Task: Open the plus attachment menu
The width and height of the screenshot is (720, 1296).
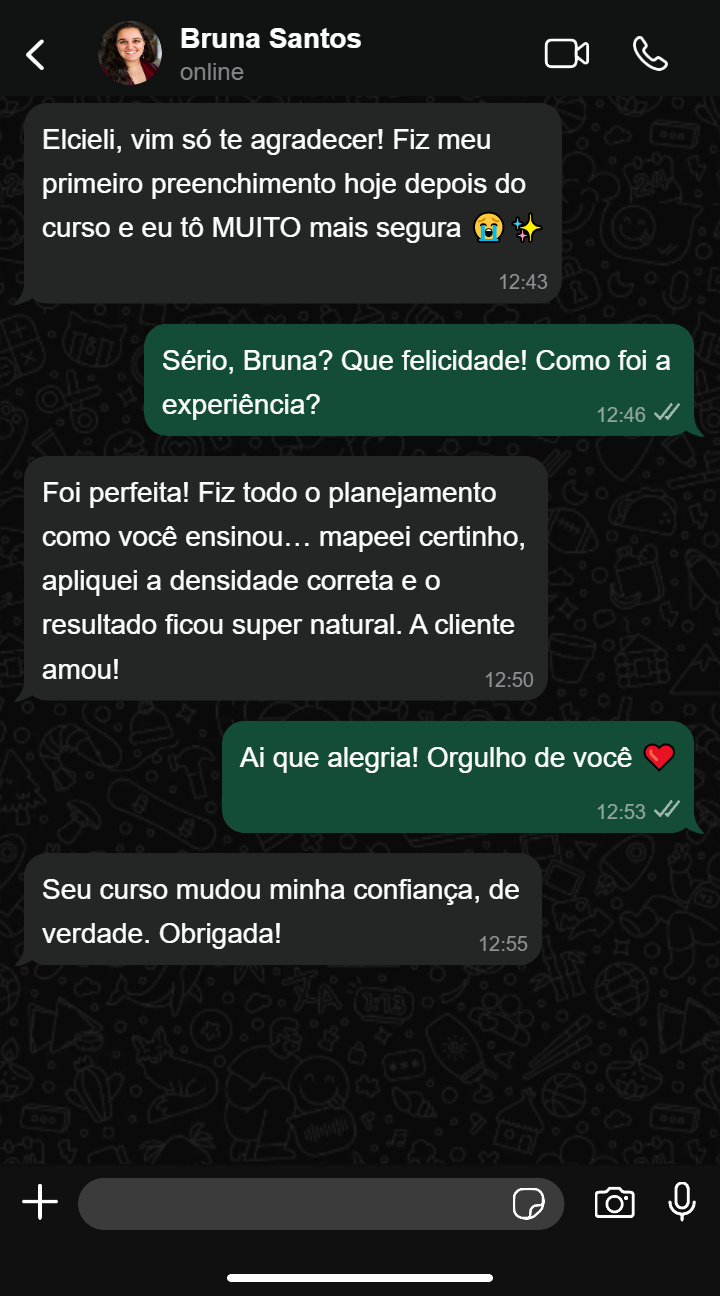Action: pyautogui.click(x=40, y=1203)
